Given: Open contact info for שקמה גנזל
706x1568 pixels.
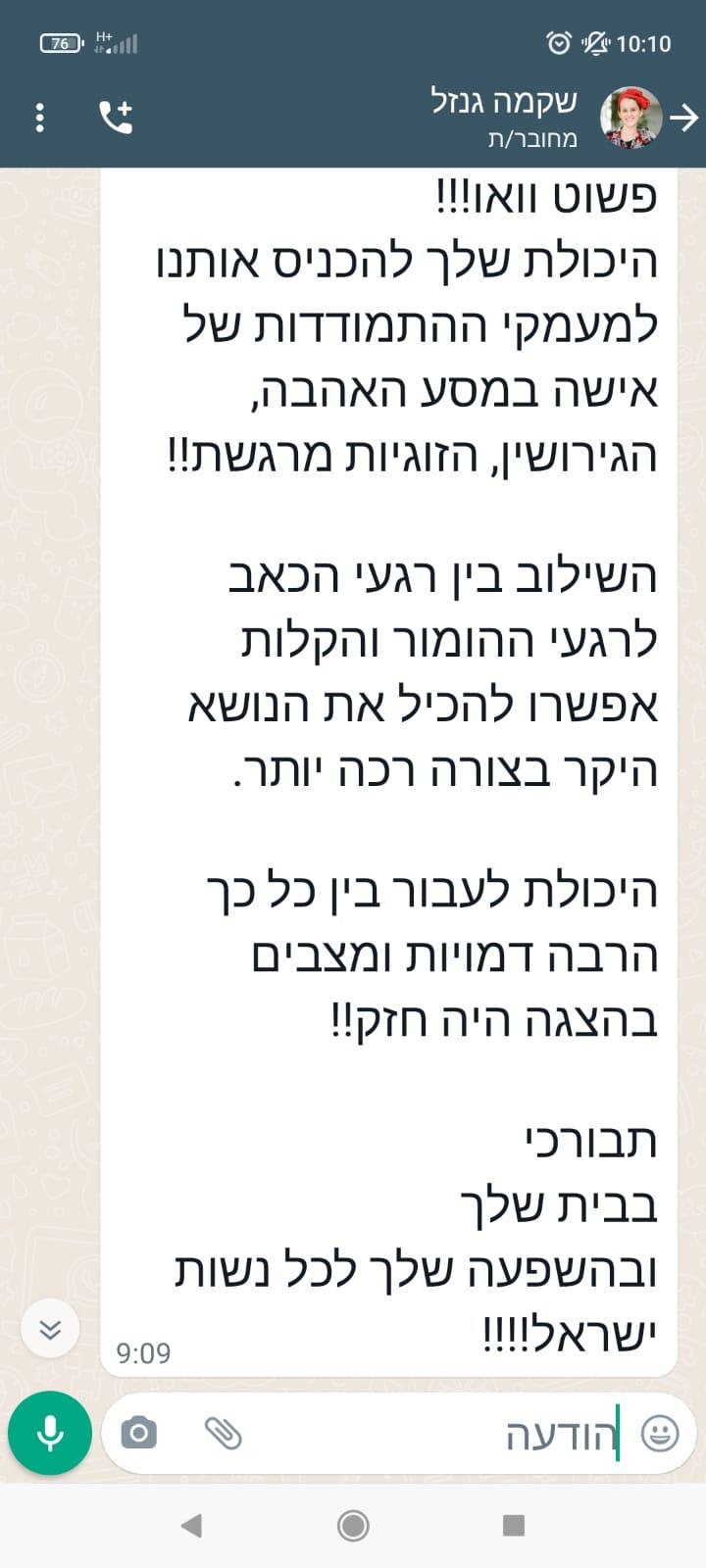Looking at the screenshot, I should click(505, 116).
